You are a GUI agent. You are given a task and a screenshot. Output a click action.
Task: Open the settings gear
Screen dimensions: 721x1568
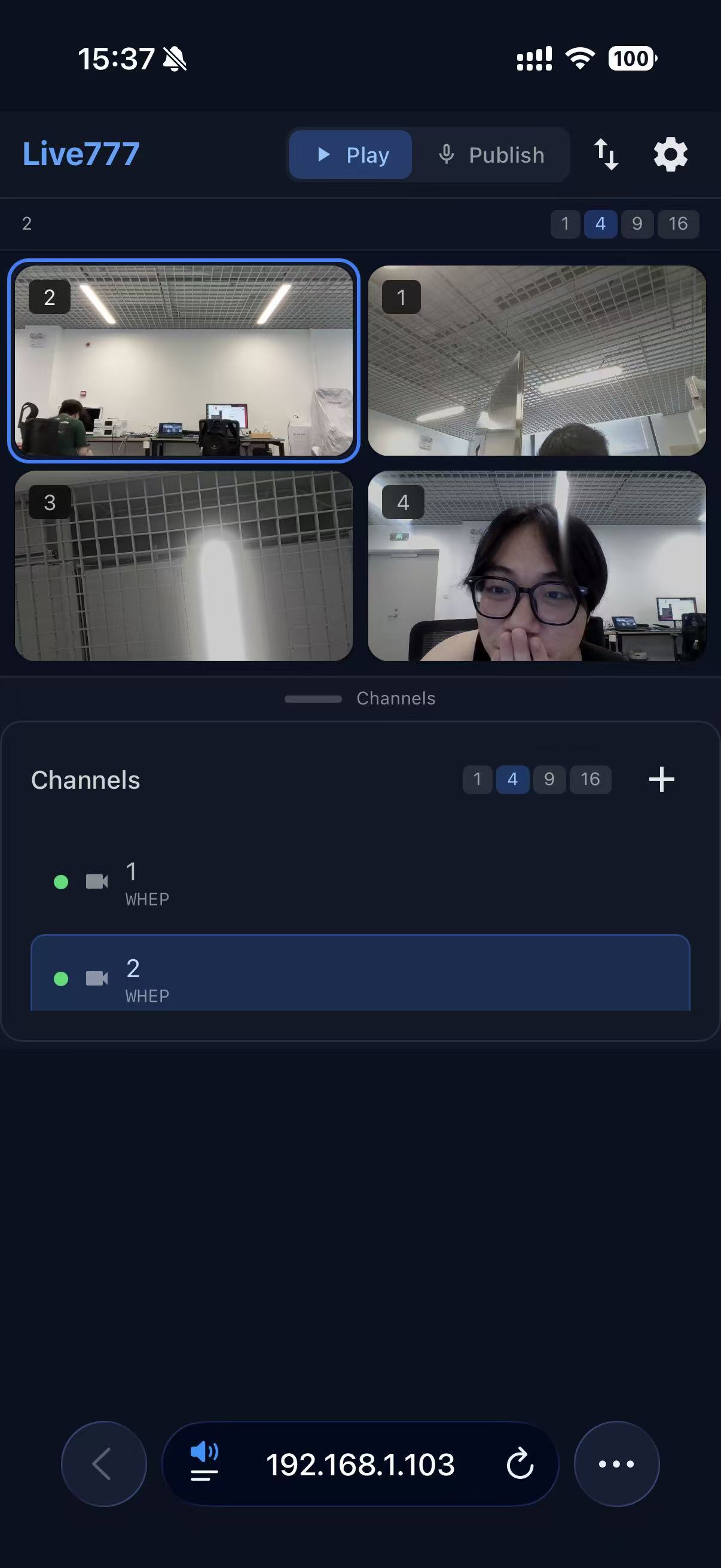click(671, 154)
